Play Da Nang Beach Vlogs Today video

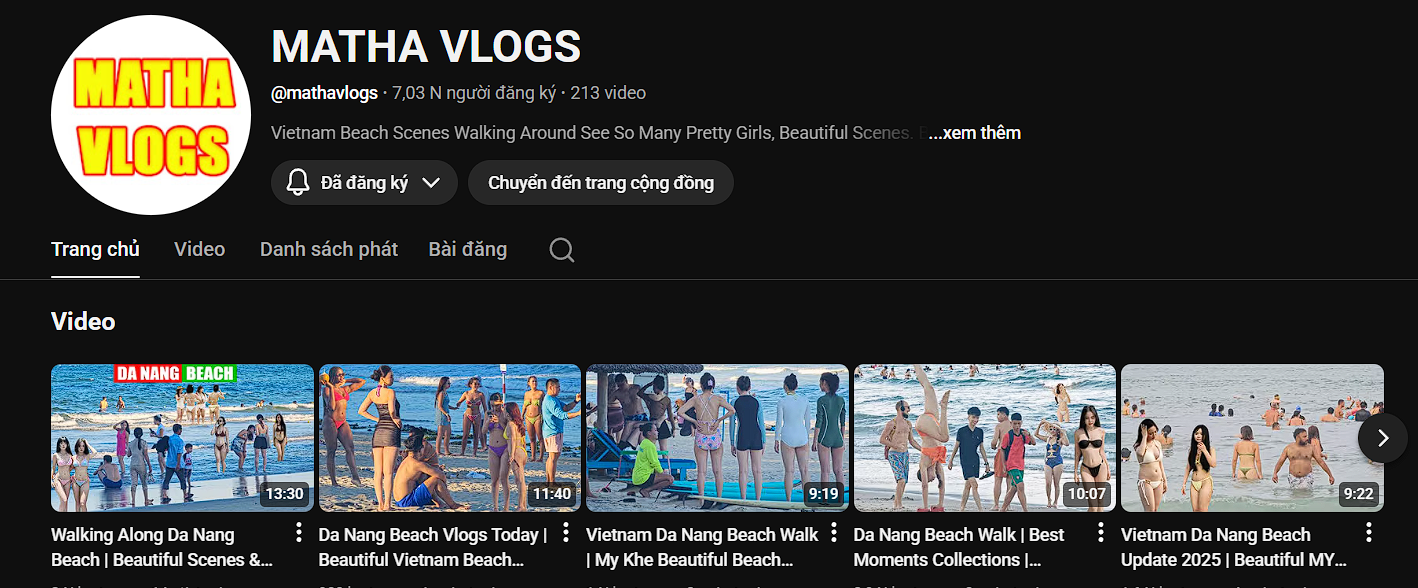(449, 438)
